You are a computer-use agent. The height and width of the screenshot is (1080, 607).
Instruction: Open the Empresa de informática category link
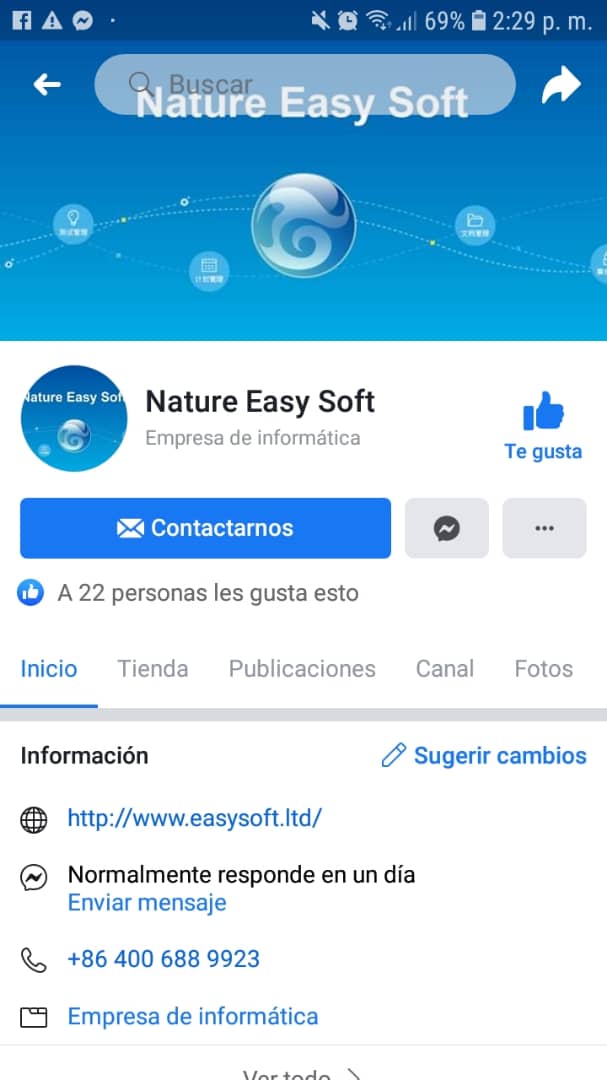tap(192, 1017)
